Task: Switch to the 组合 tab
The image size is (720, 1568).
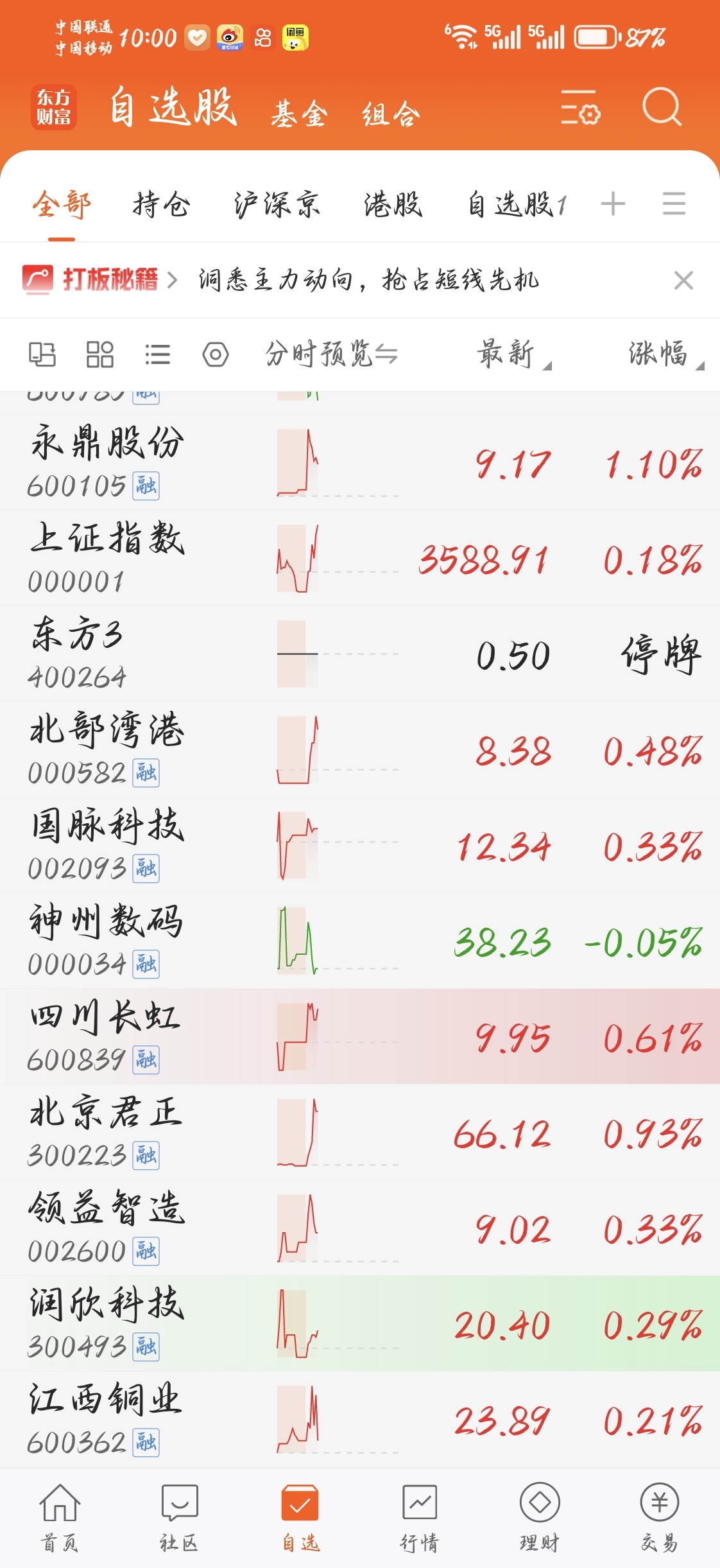Action: [391, 114]
